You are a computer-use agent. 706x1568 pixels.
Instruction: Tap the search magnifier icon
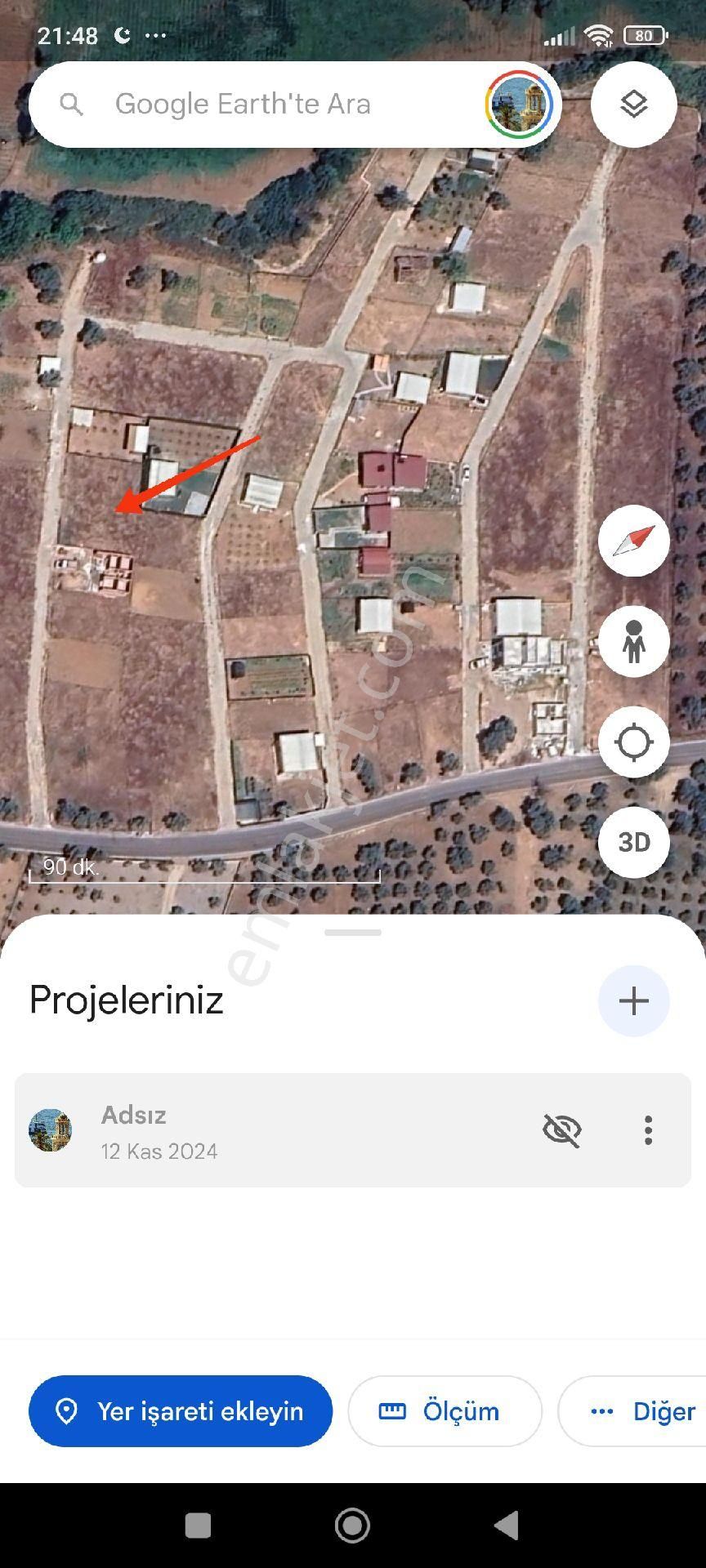[x=72, y=105]
